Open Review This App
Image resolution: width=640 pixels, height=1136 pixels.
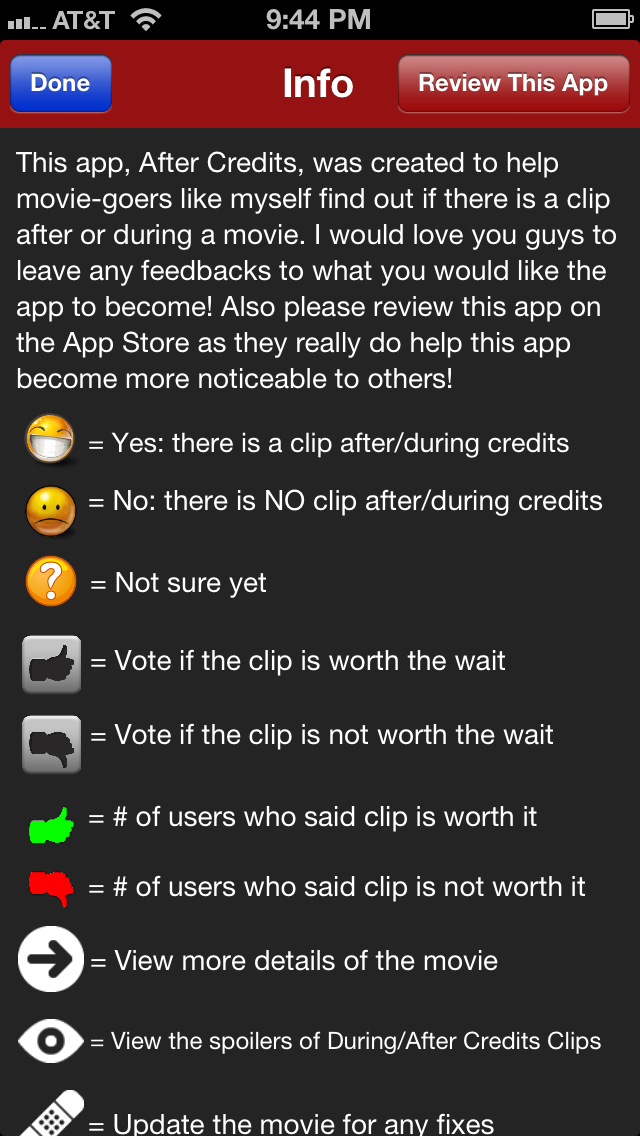click(512, 84)
